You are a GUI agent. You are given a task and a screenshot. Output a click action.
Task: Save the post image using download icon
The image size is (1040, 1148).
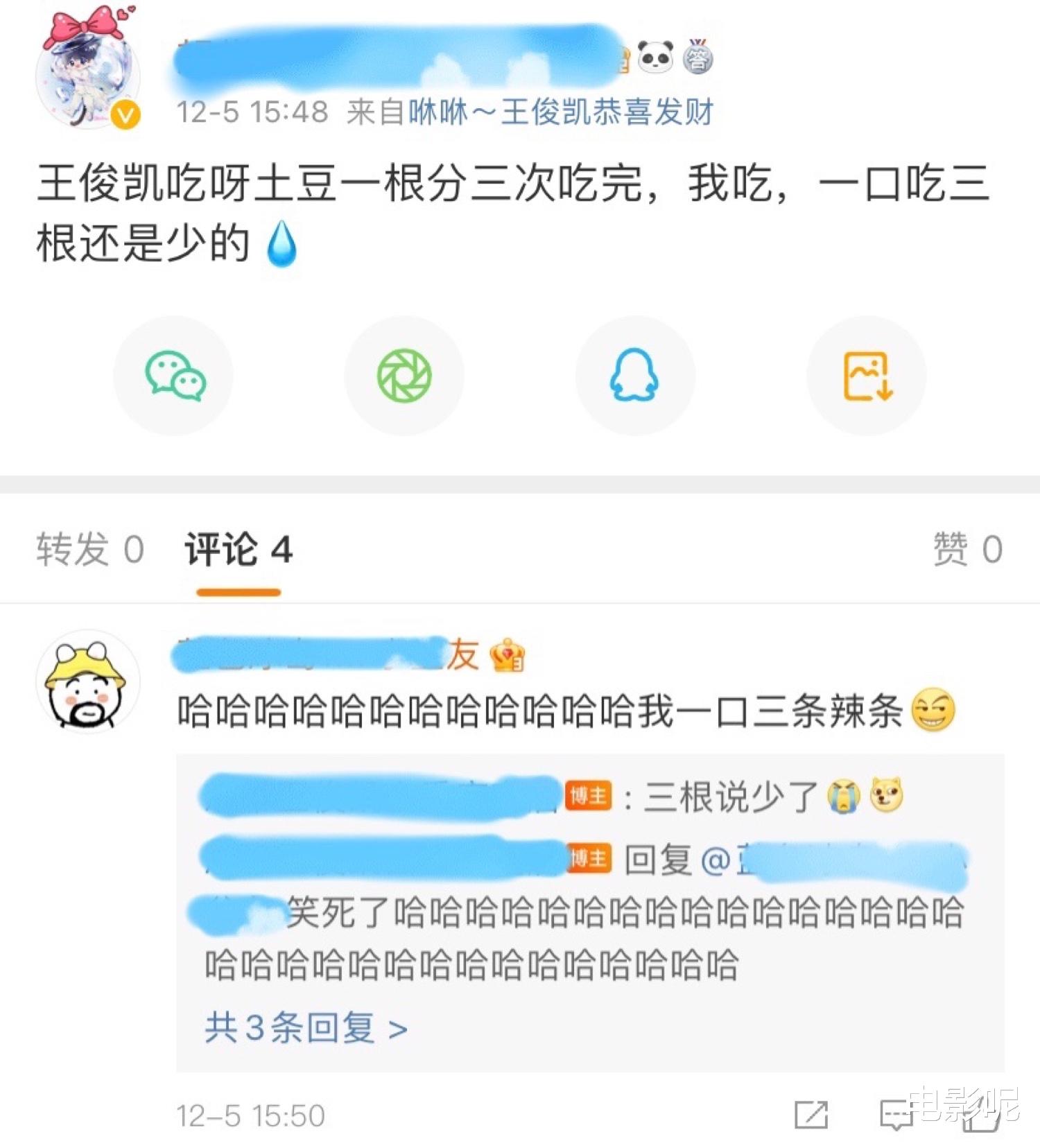tap(867, 374)
